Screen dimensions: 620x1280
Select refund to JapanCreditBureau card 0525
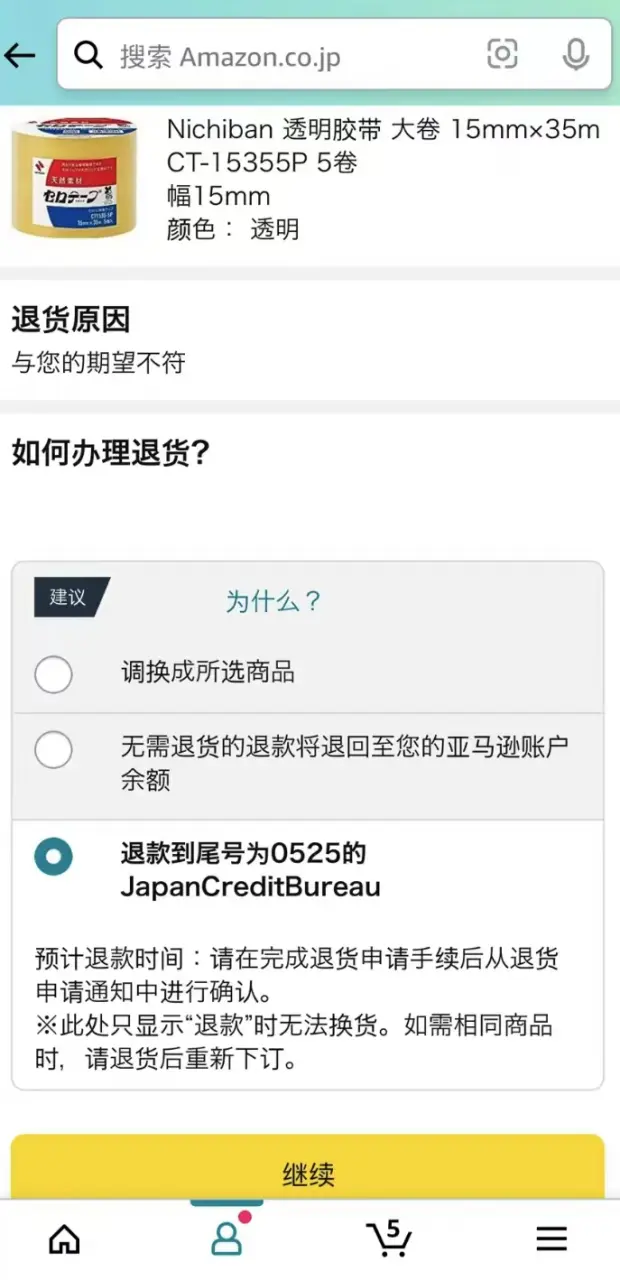pyautogui.click(x=53, y=857)
